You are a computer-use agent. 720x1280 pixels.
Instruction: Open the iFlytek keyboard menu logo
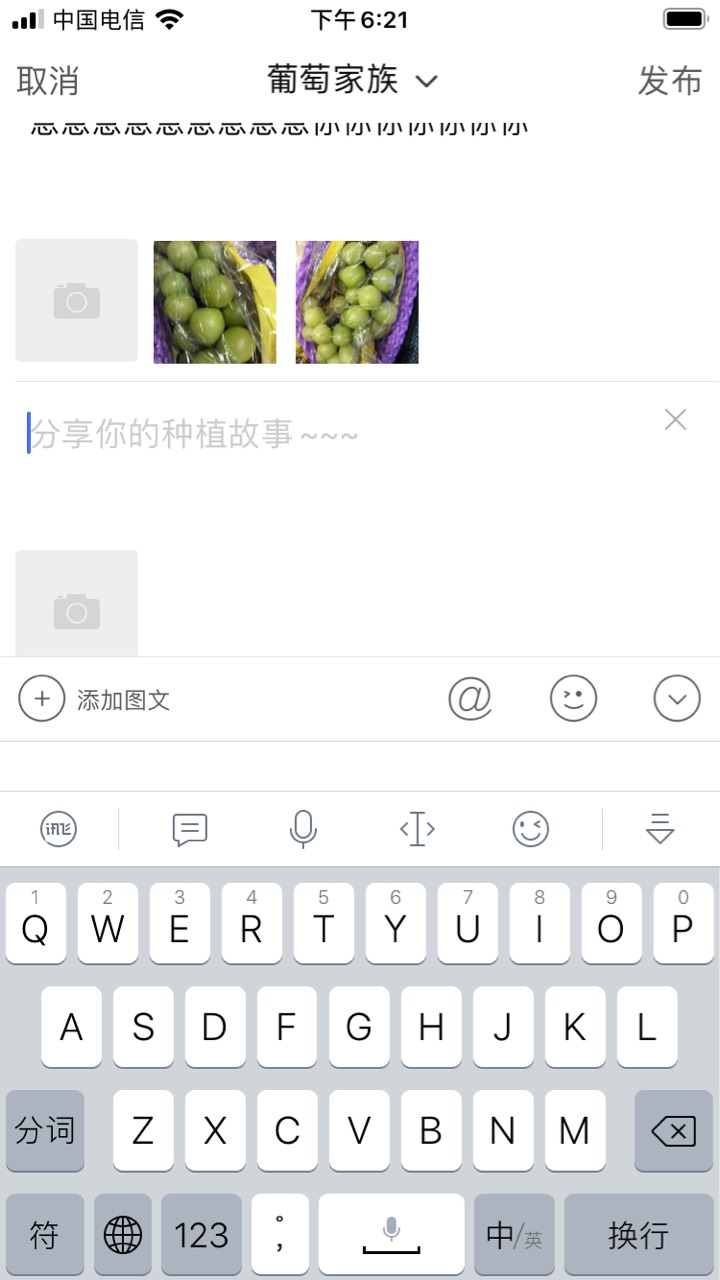[58, 829]
